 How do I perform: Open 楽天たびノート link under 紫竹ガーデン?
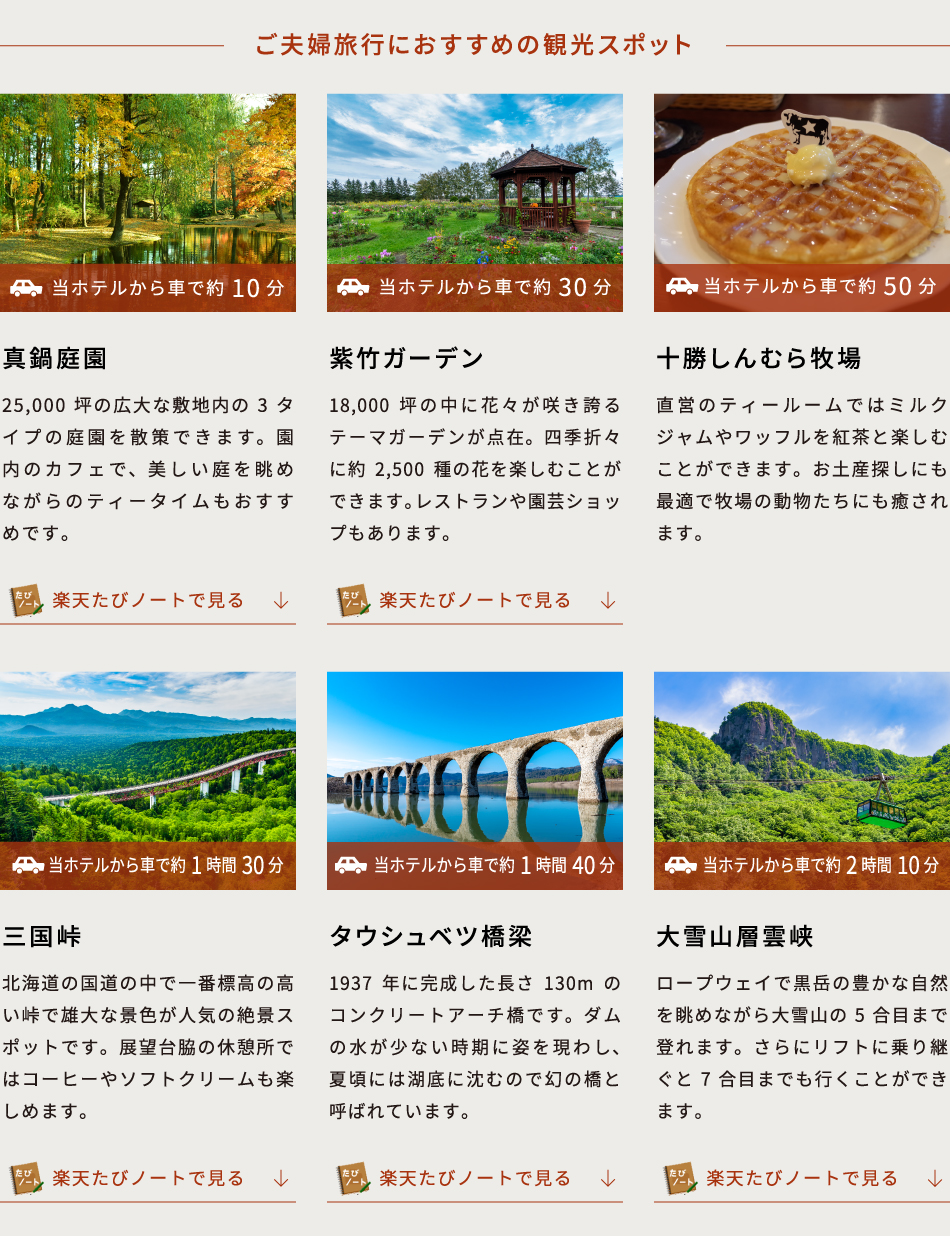pos(475,600)
